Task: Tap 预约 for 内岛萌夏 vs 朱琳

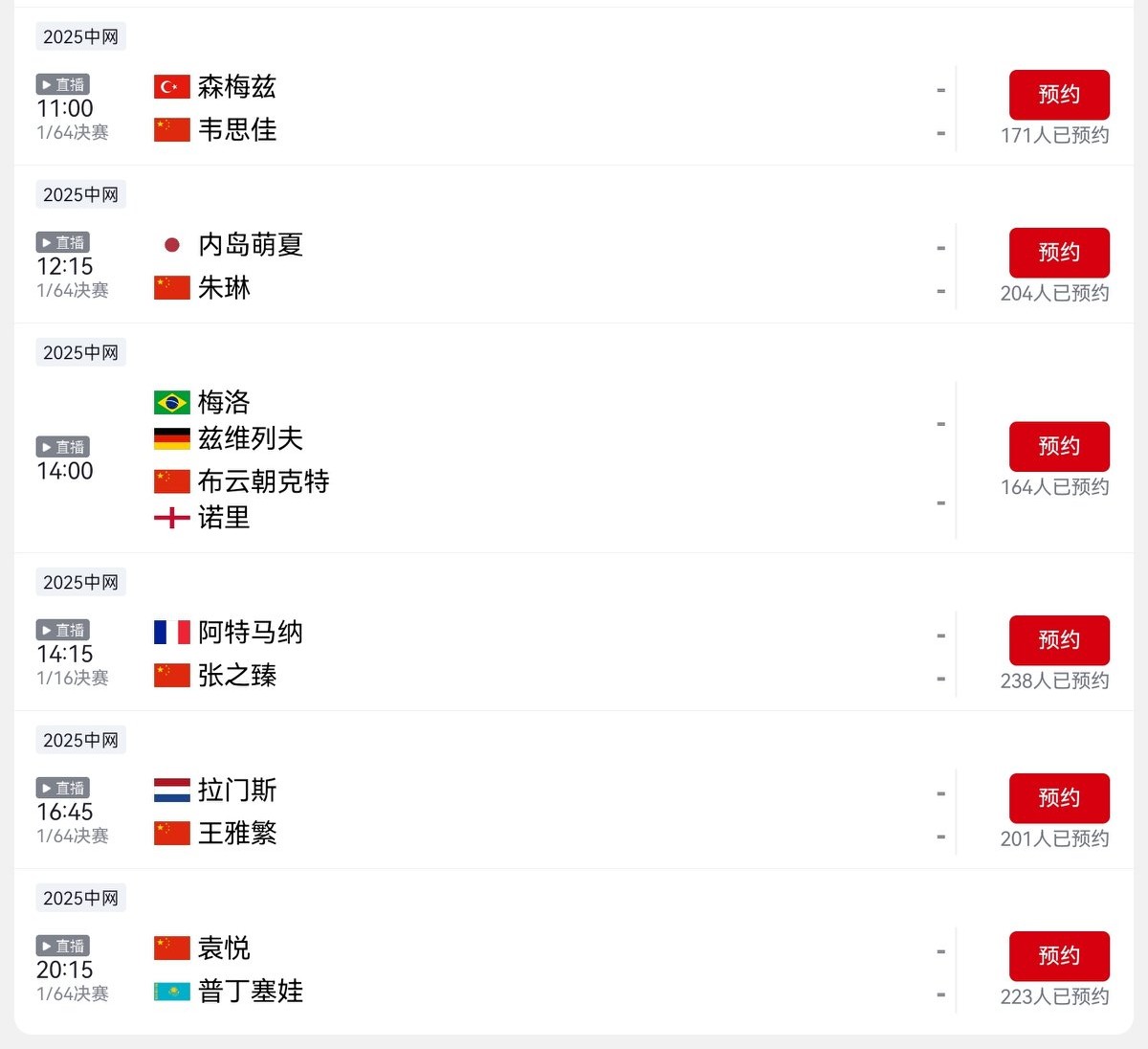Action: pos(1058,253)
